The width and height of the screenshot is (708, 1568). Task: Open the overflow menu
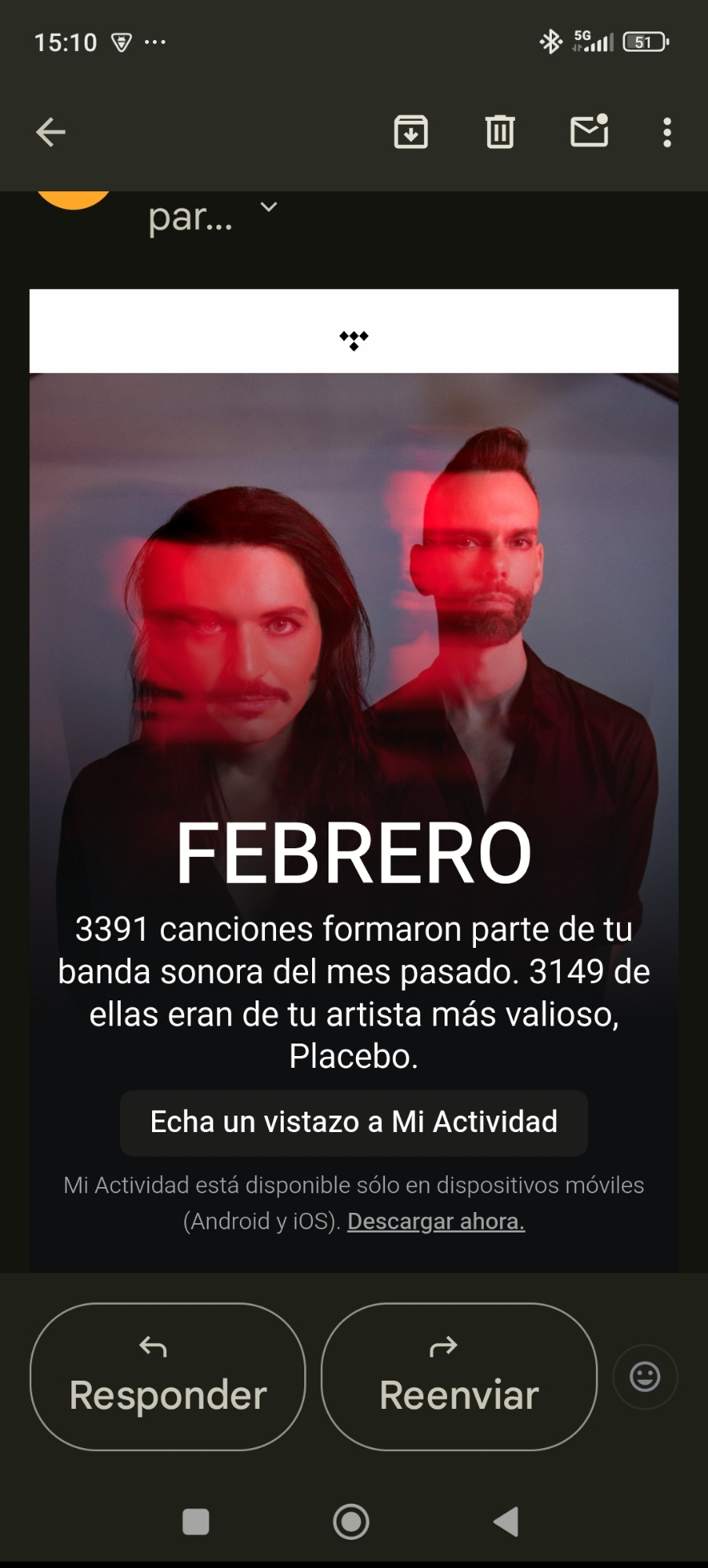tap(667, 132)
